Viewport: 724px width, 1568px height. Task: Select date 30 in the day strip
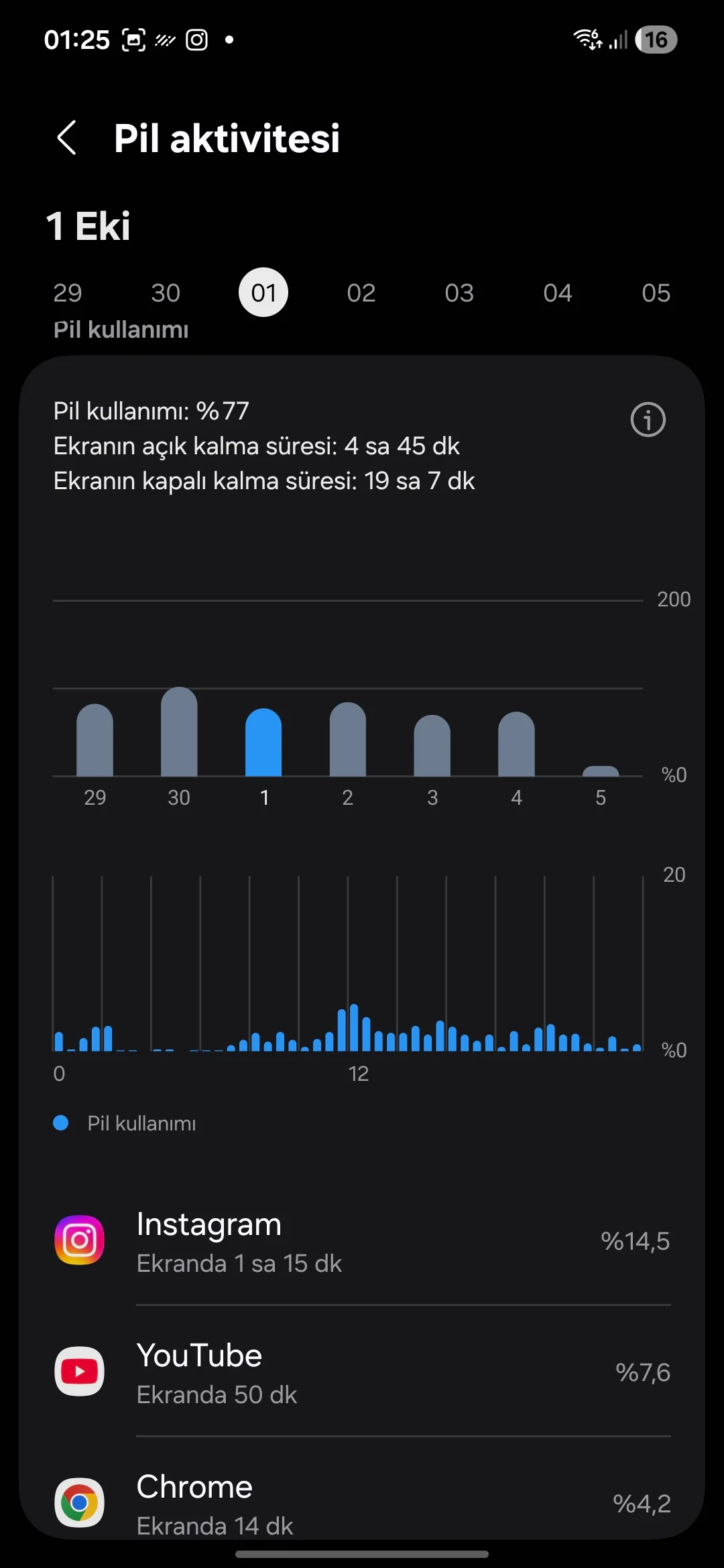[x=166, y=293]
